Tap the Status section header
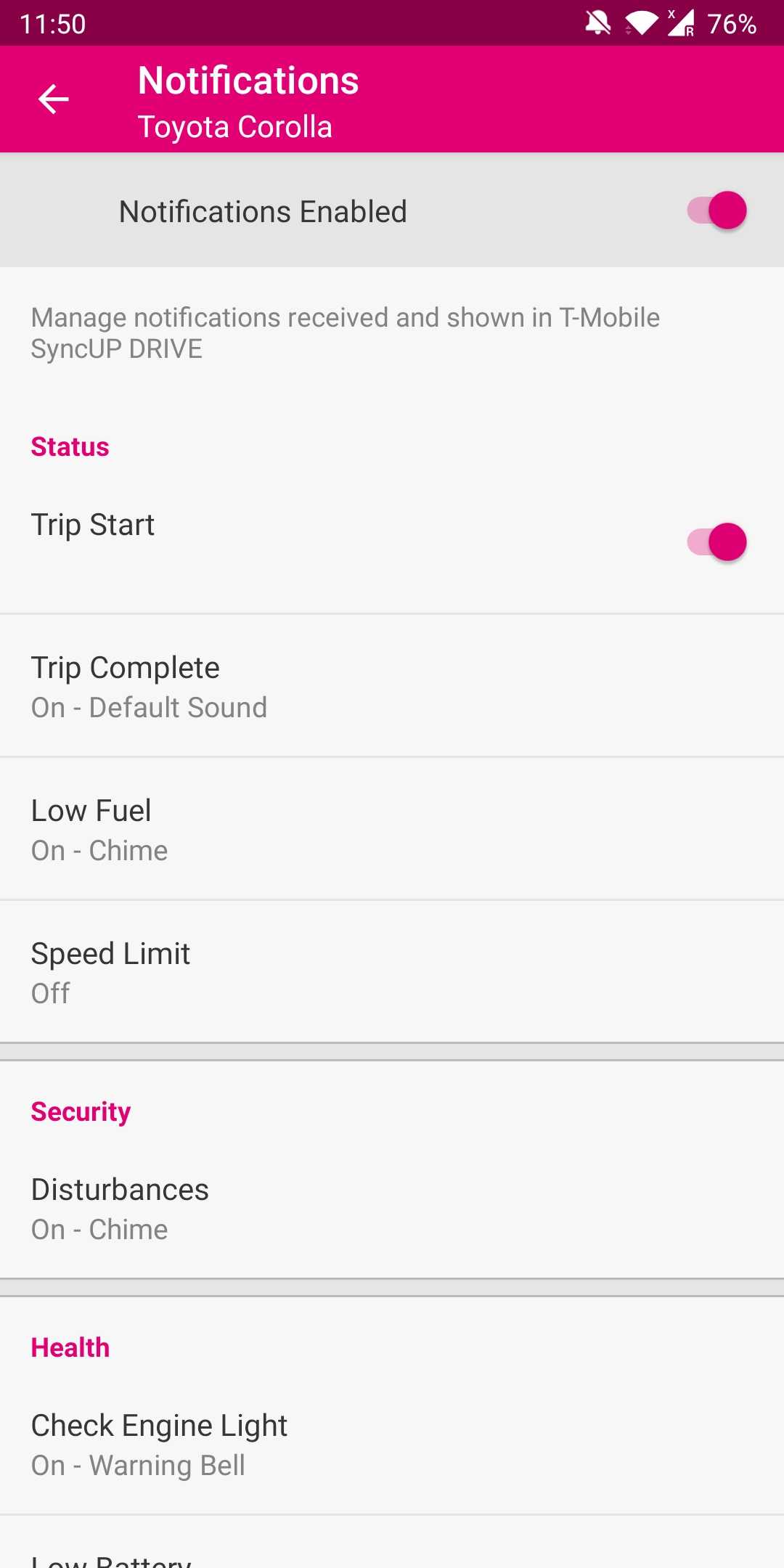 click(x=70, y=446)
